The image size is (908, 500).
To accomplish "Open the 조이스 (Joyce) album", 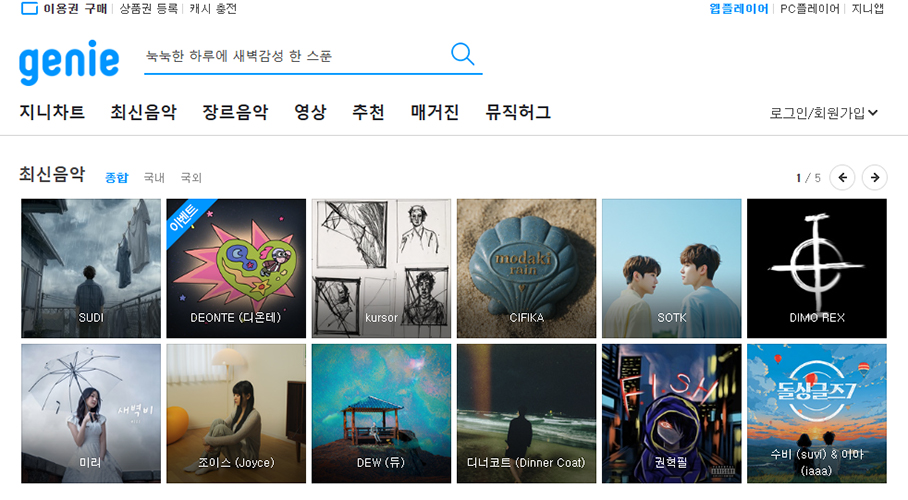I will (236, 413).
